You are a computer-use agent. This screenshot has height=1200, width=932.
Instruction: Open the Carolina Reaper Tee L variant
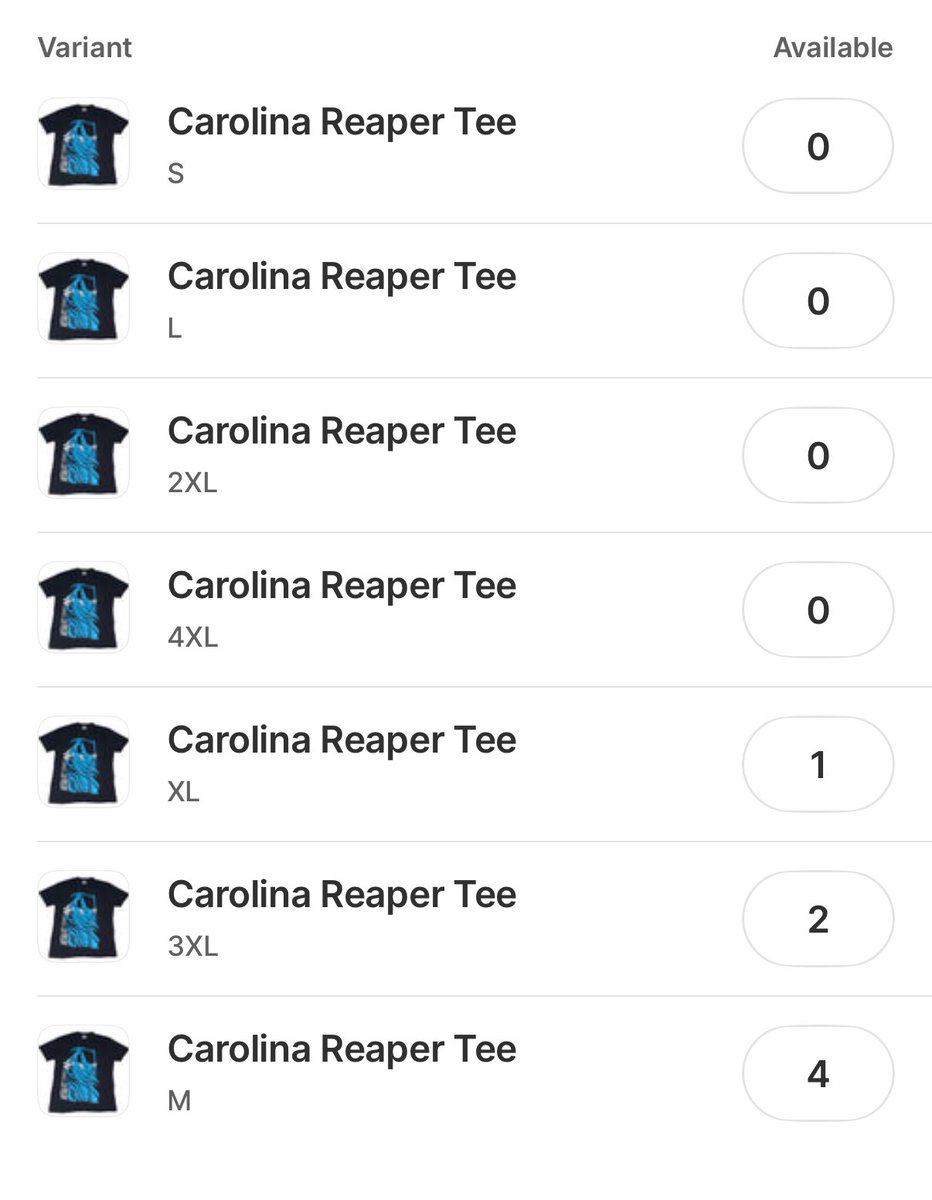coord(341,277)
